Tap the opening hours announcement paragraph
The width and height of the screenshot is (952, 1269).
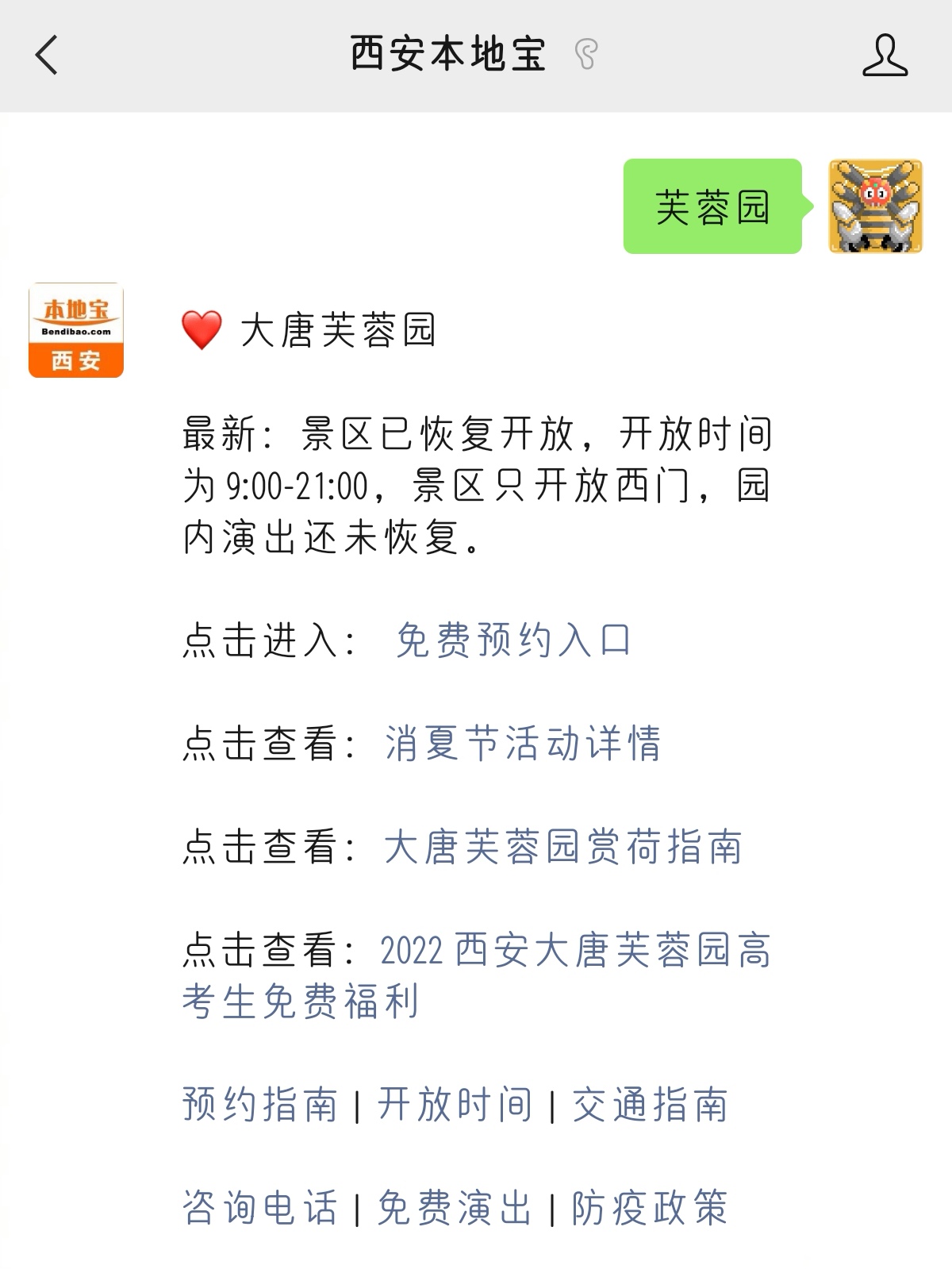pos(476,484)
